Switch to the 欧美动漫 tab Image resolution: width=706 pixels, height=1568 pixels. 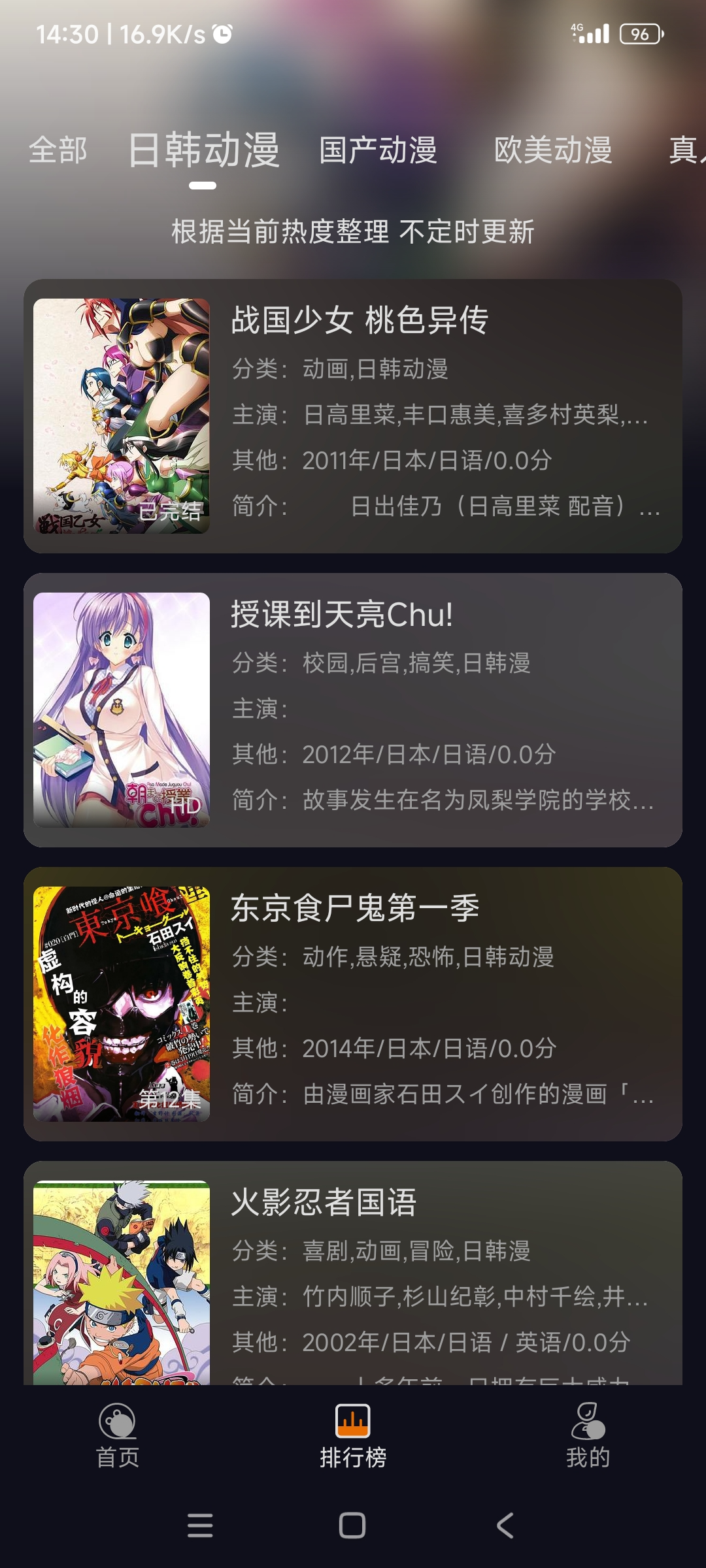tap(553, 150)
